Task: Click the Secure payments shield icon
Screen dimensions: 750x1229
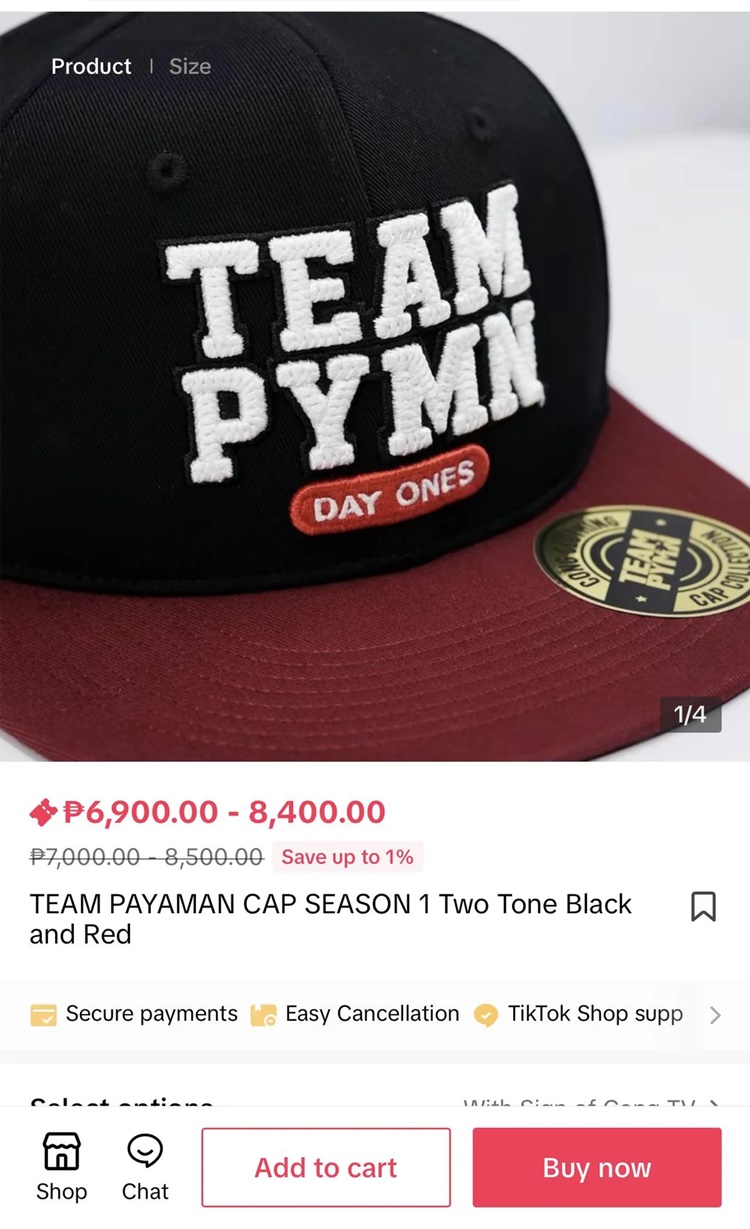Action: (44, 1014)
